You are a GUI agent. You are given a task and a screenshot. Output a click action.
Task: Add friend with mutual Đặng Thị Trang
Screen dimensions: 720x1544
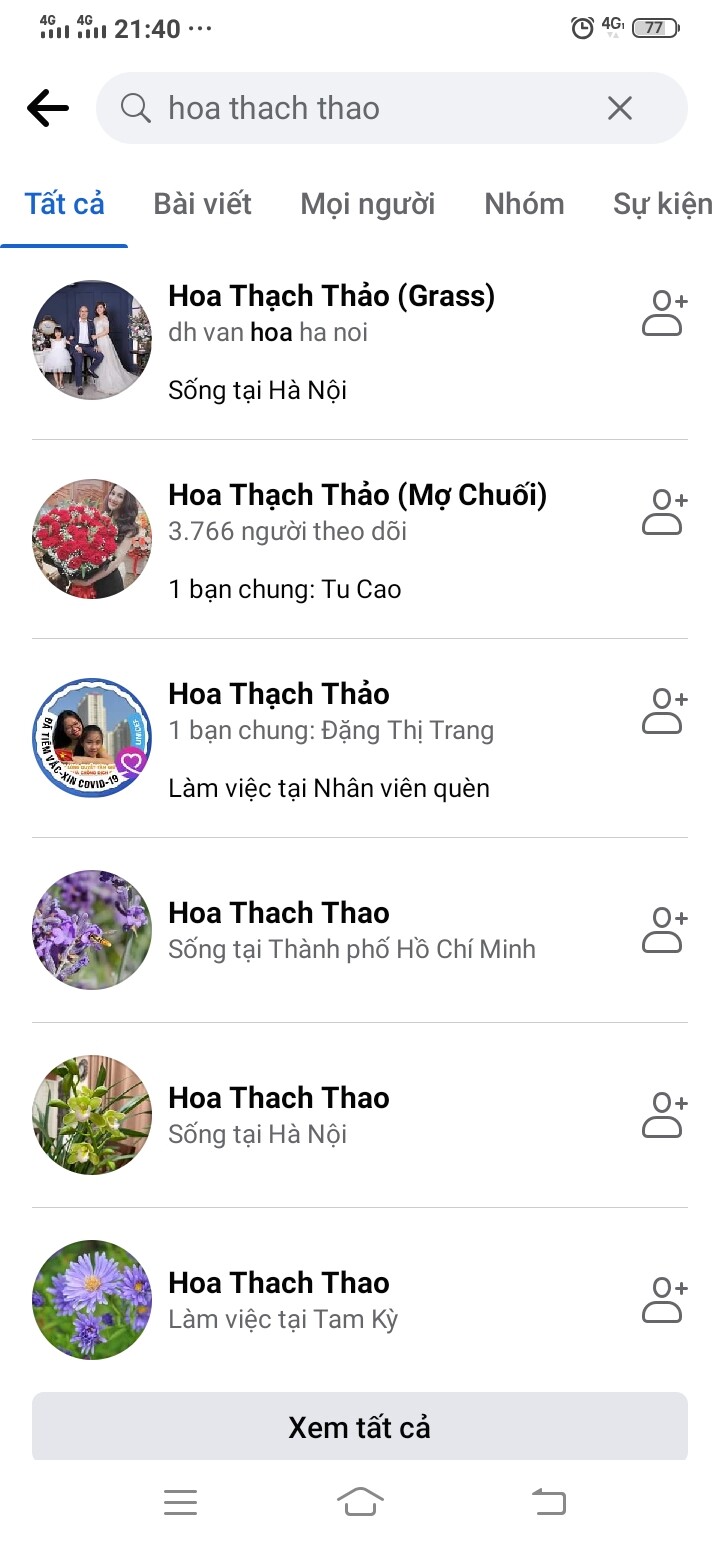pyautogui.click(x=664, y=711)
